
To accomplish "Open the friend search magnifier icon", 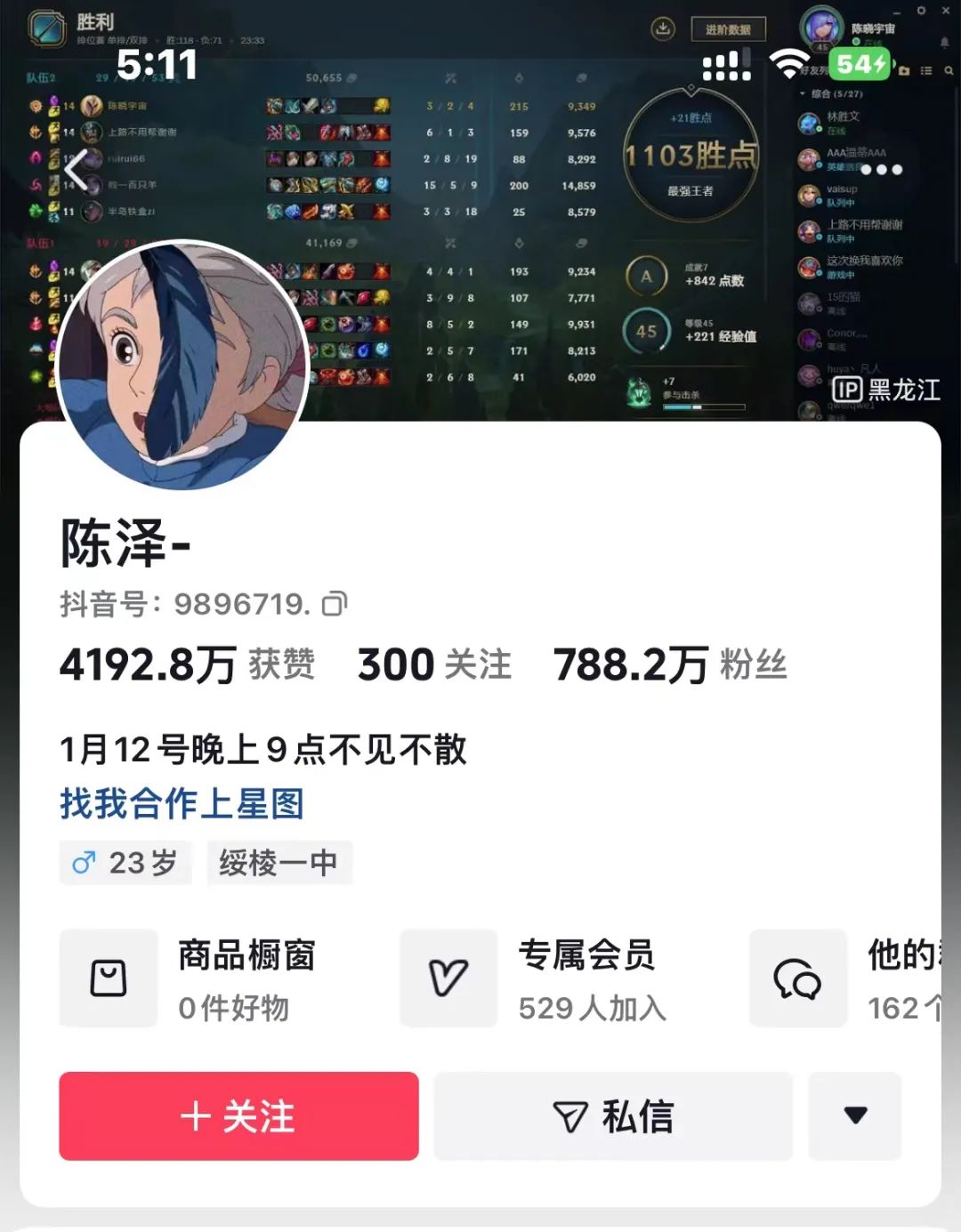I will (x=949, y=71).
